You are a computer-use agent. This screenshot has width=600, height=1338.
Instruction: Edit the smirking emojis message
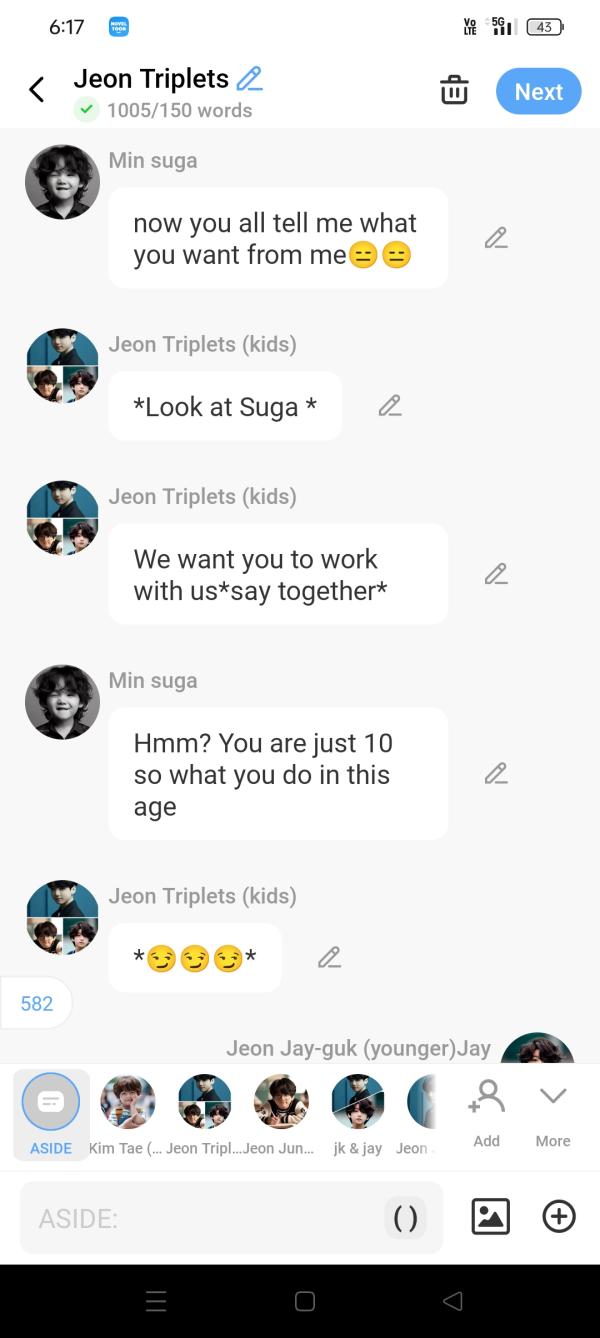[329, 958]
